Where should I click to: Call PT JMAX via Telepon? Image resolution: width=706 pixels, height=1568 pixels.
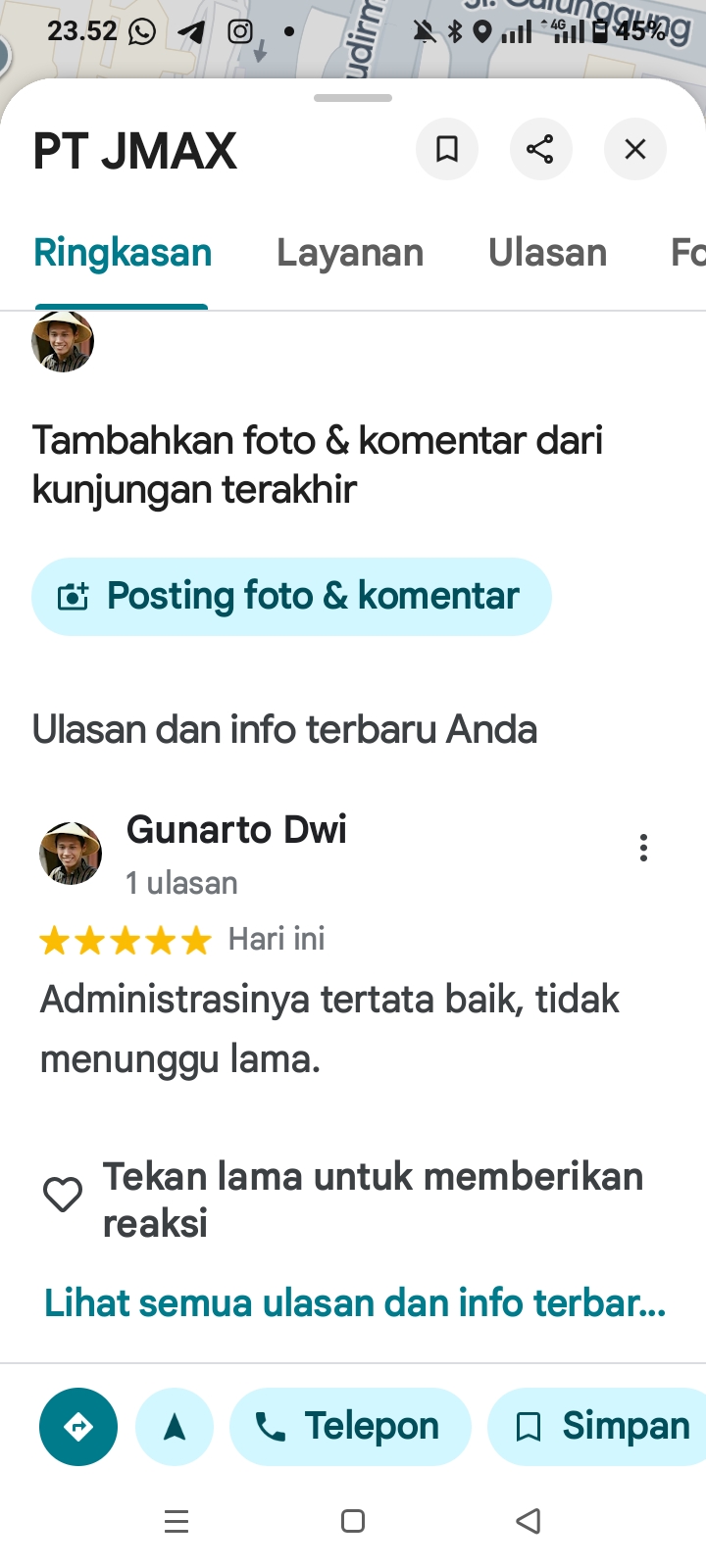pyautogui.click(x=350, y=1427)
